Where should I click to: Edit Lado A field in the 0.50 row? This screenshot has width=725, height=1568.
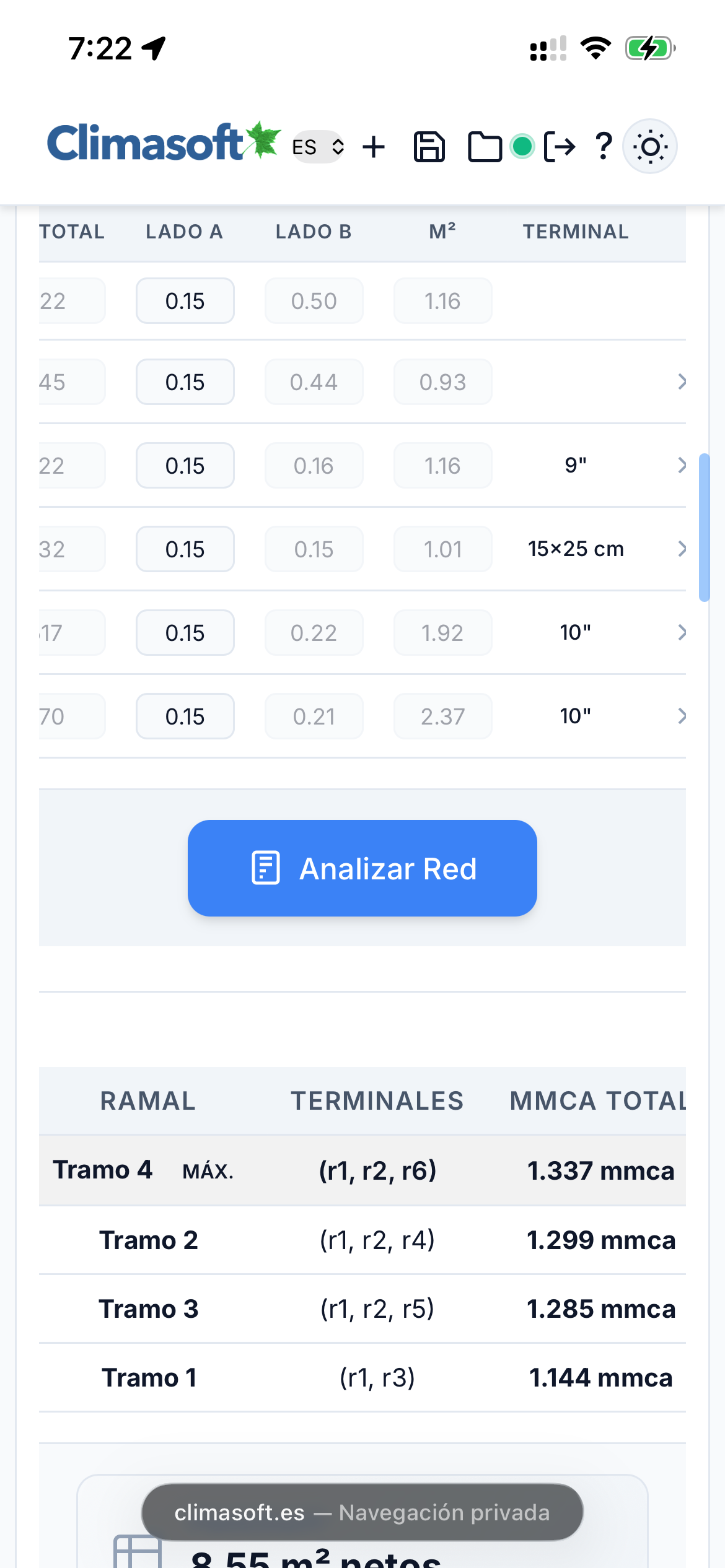pyautogui.click(x=185, y=301)
